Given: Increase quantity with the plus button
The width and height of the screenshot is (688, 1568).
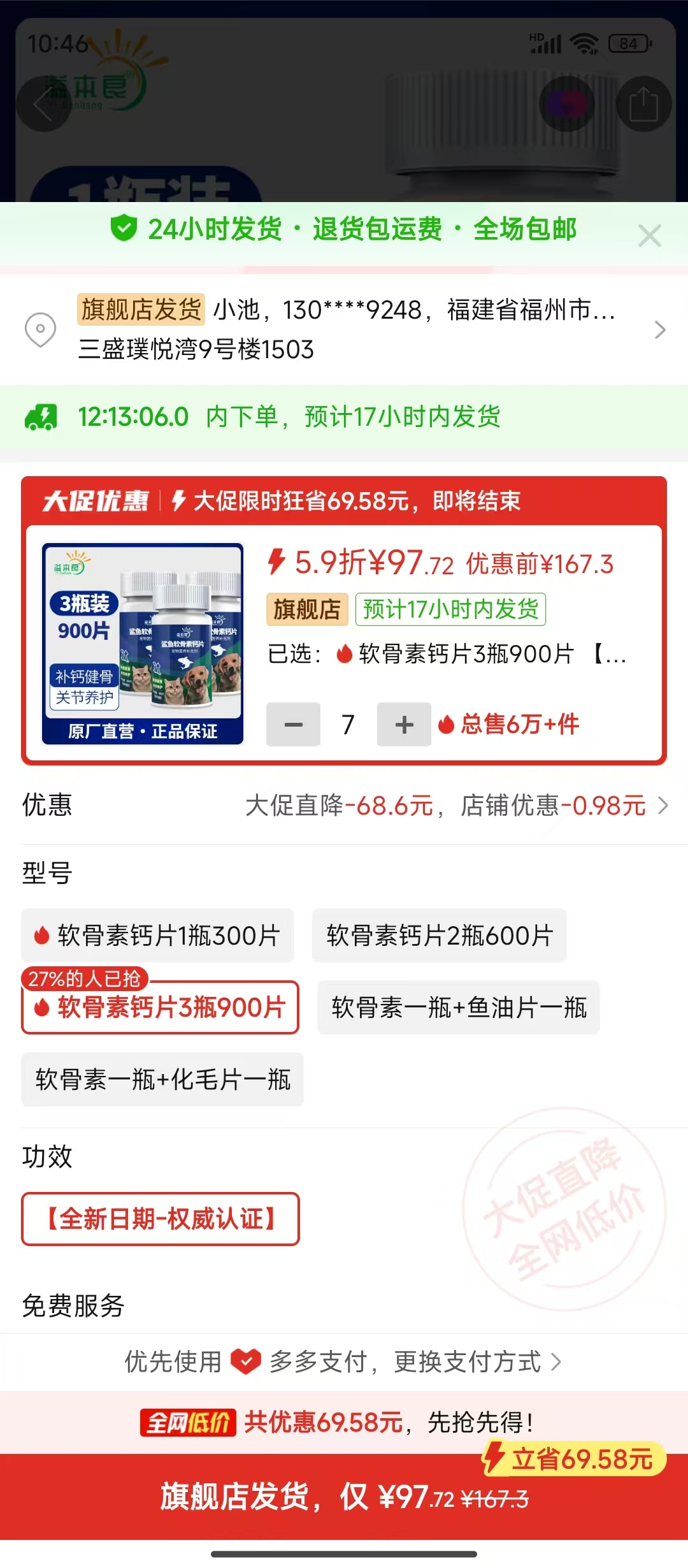Looking at the screenshot, I should click(x=404, y=725).
